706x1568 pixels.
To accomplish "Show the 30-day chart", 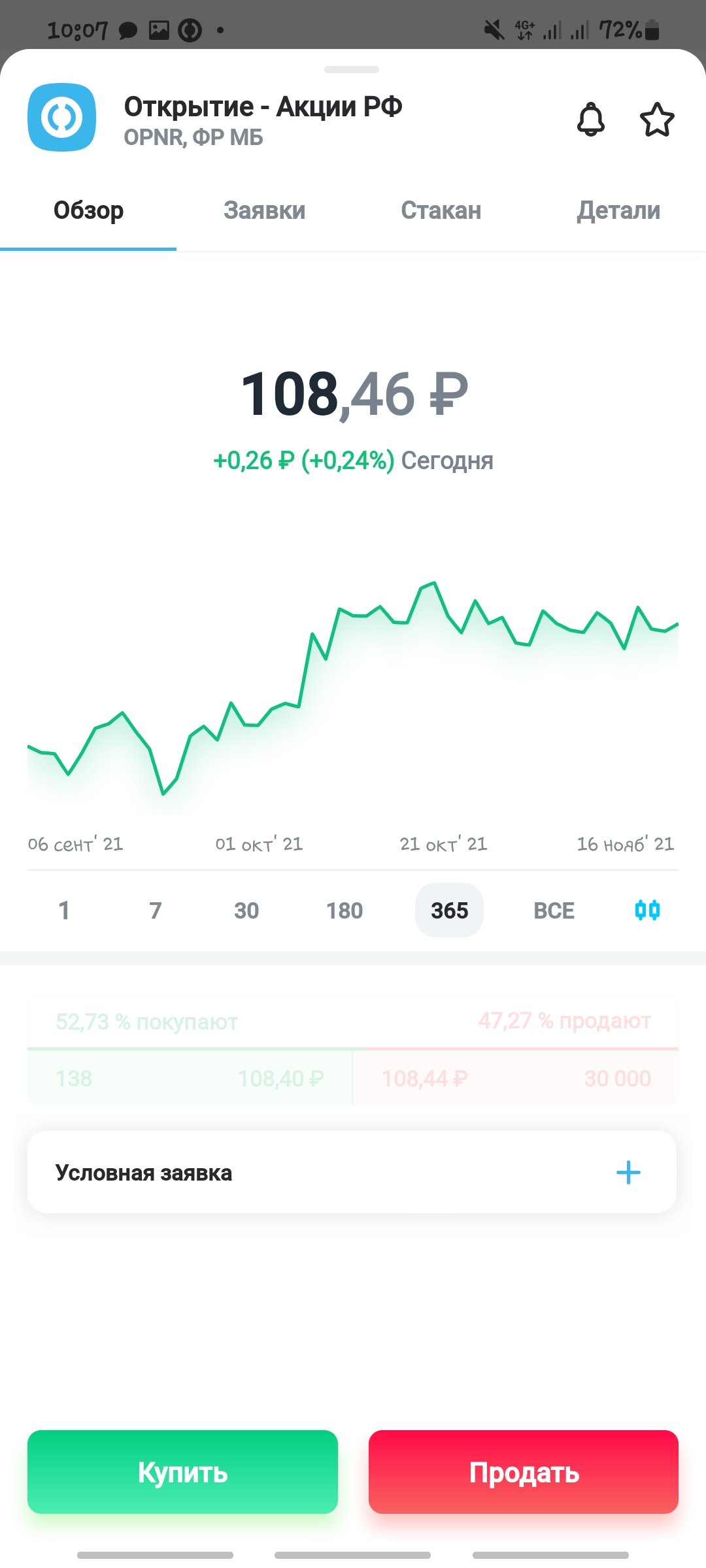I will coord(246,910).
